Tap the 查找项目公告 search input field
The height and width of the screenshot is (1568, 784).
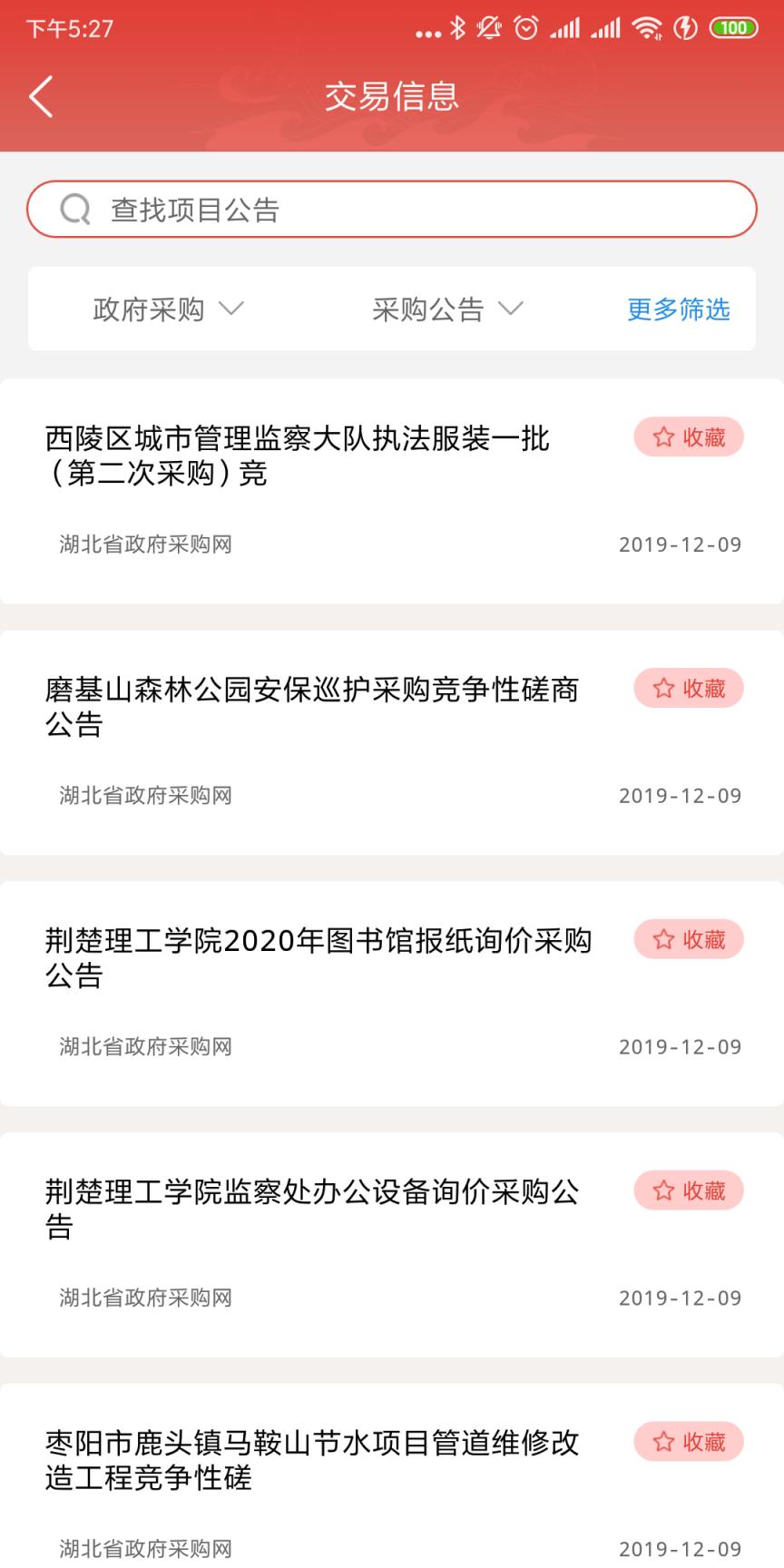click(x=272, y=208)
